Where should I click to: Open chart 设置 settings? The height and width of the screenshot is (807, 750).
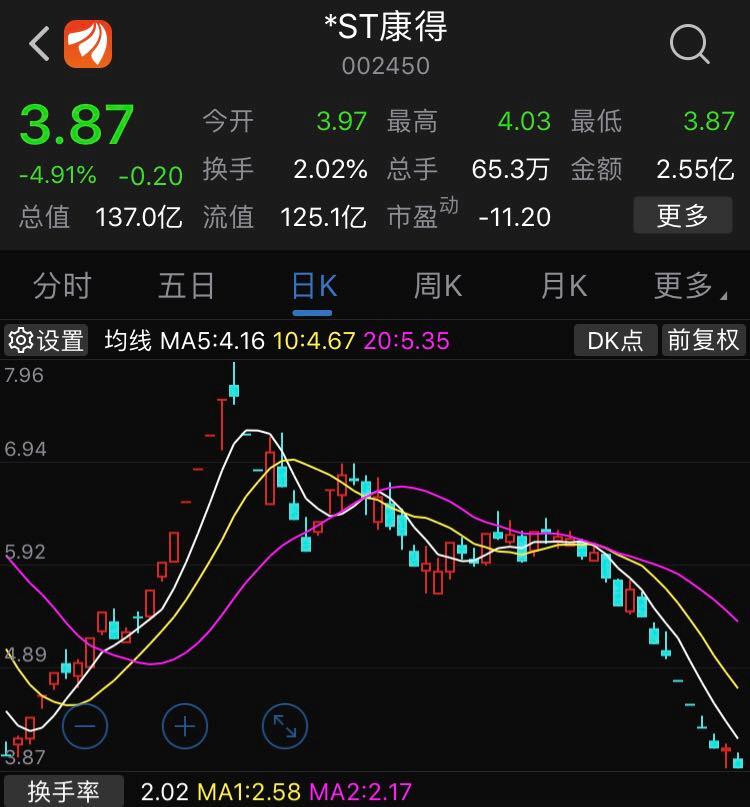(x=46, y=341)
